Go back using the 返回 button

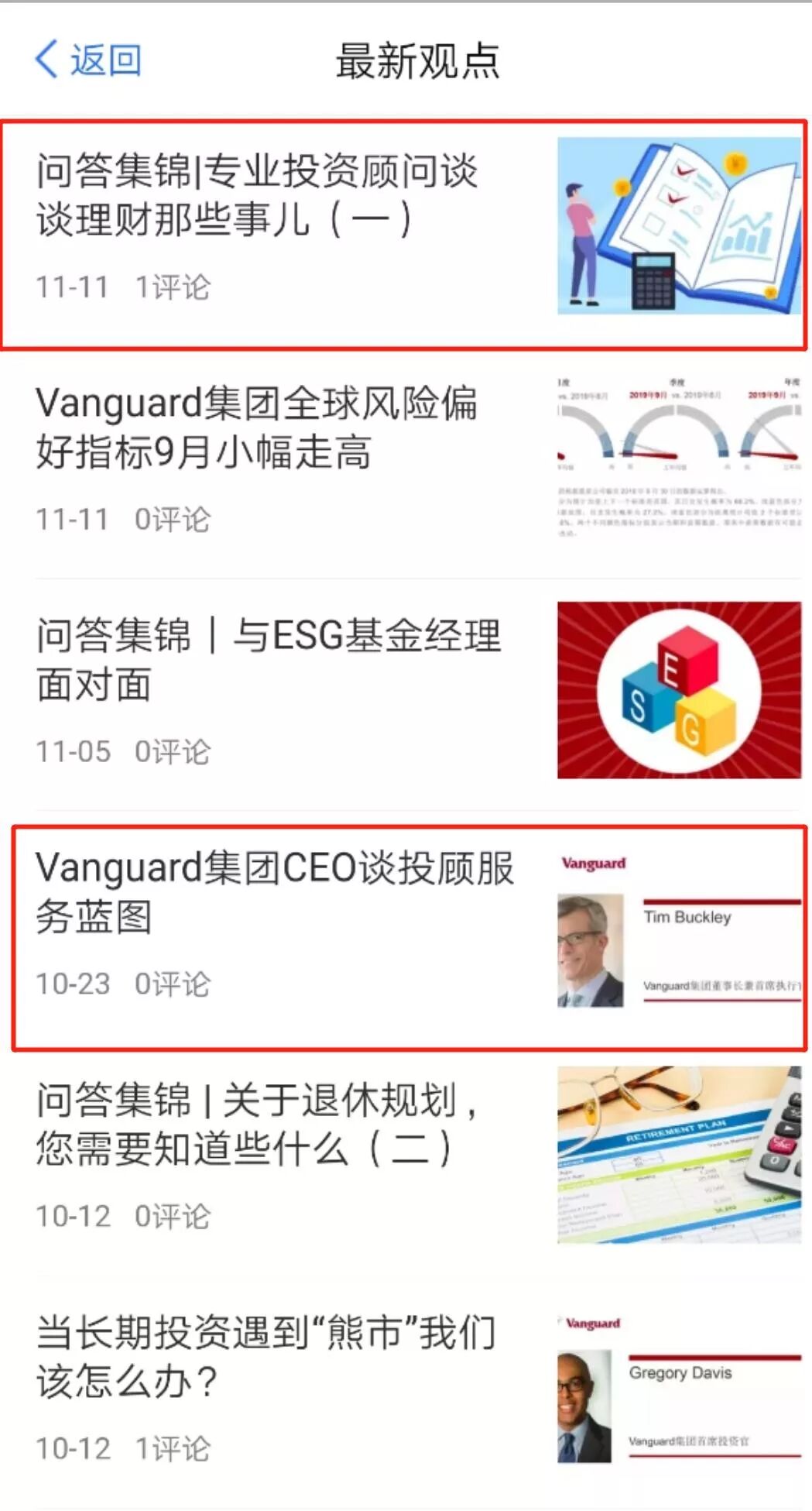click(x=88, y=60)
